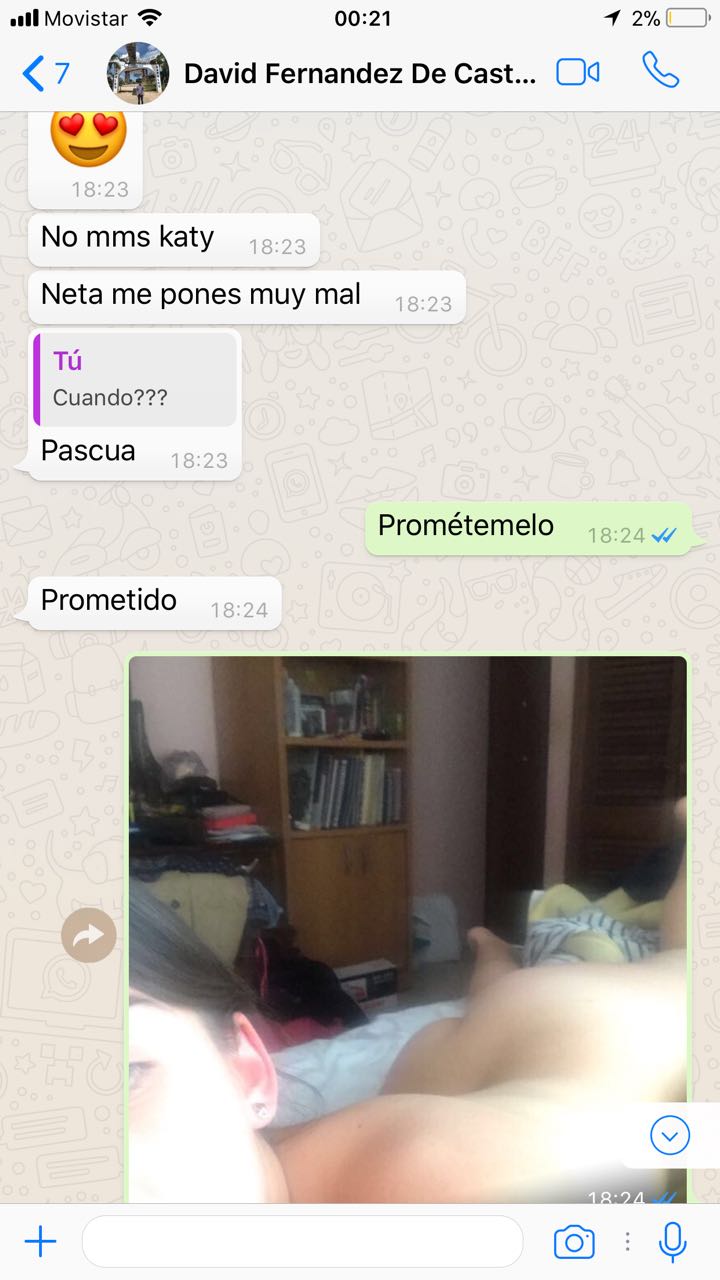Image resolution: width=720 pixels, height=1280 pixels.
Task: Open contact info for David Fernandez De Cast…
Action: point(360,73)
